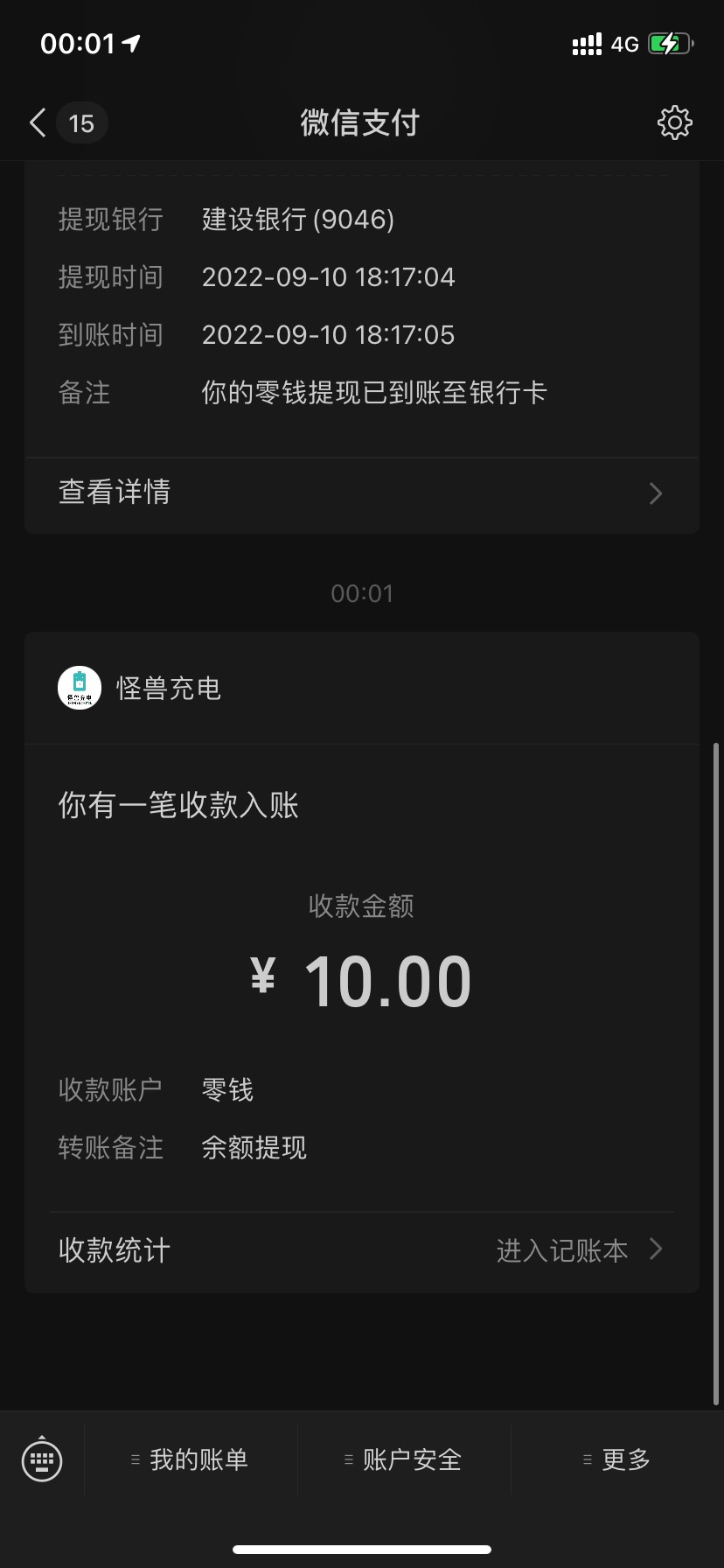Switch to keyboard input mode
This screenshot has width=724, height=1568.
coord(42,1459)
